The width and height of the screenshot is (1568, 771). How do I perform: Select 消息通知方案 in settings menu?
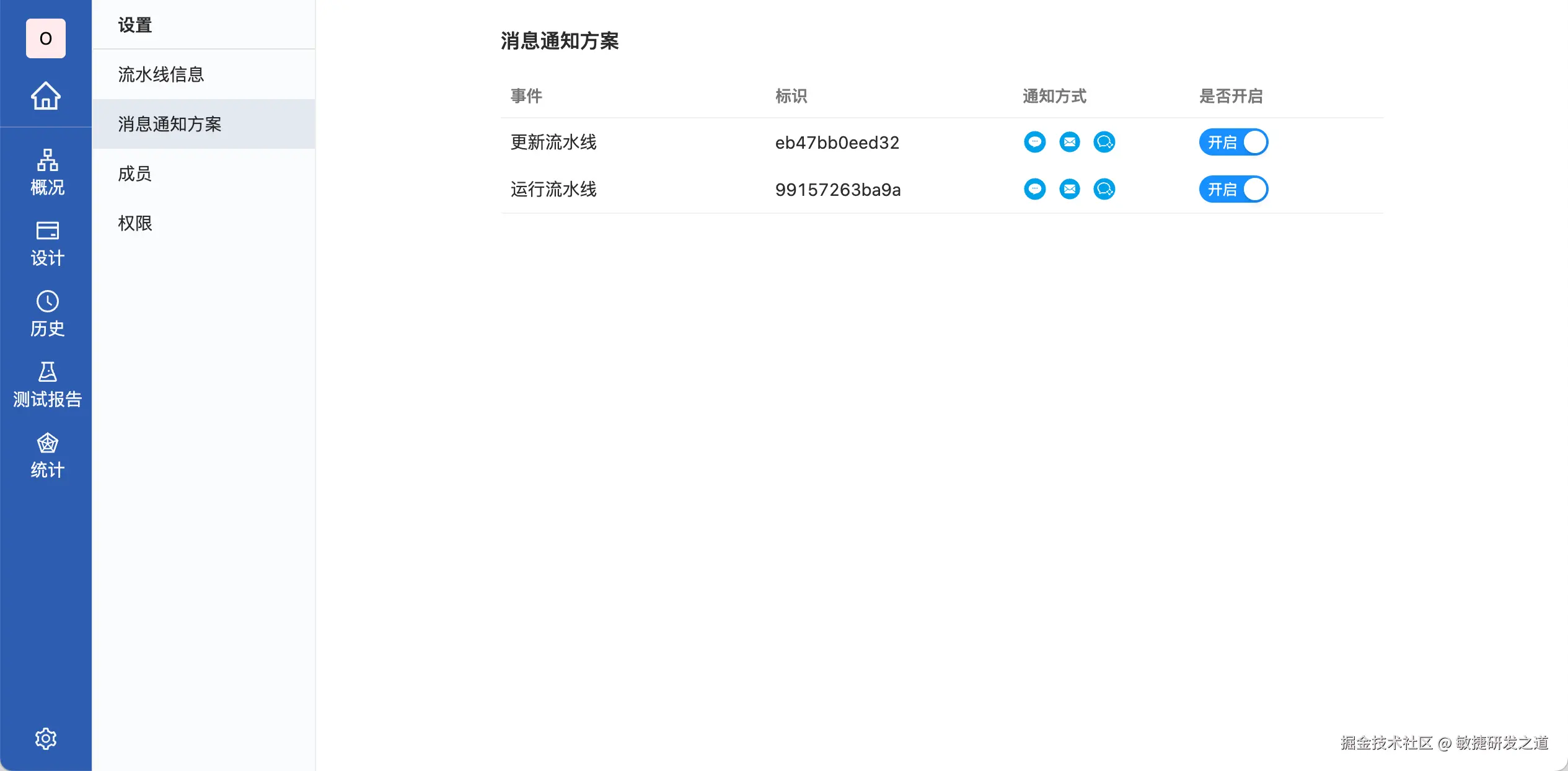point(170,124)
